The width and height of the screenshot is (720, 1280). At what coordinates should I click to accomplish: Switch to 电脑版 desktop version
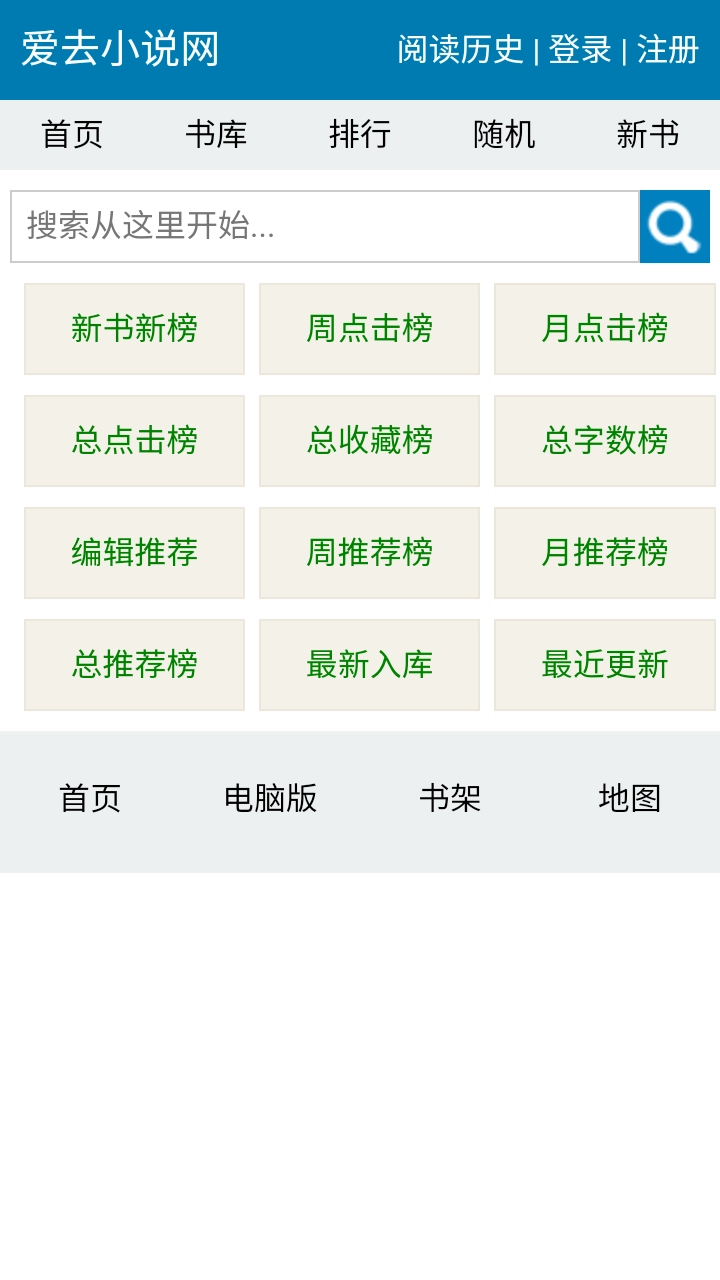pos(271,799)
